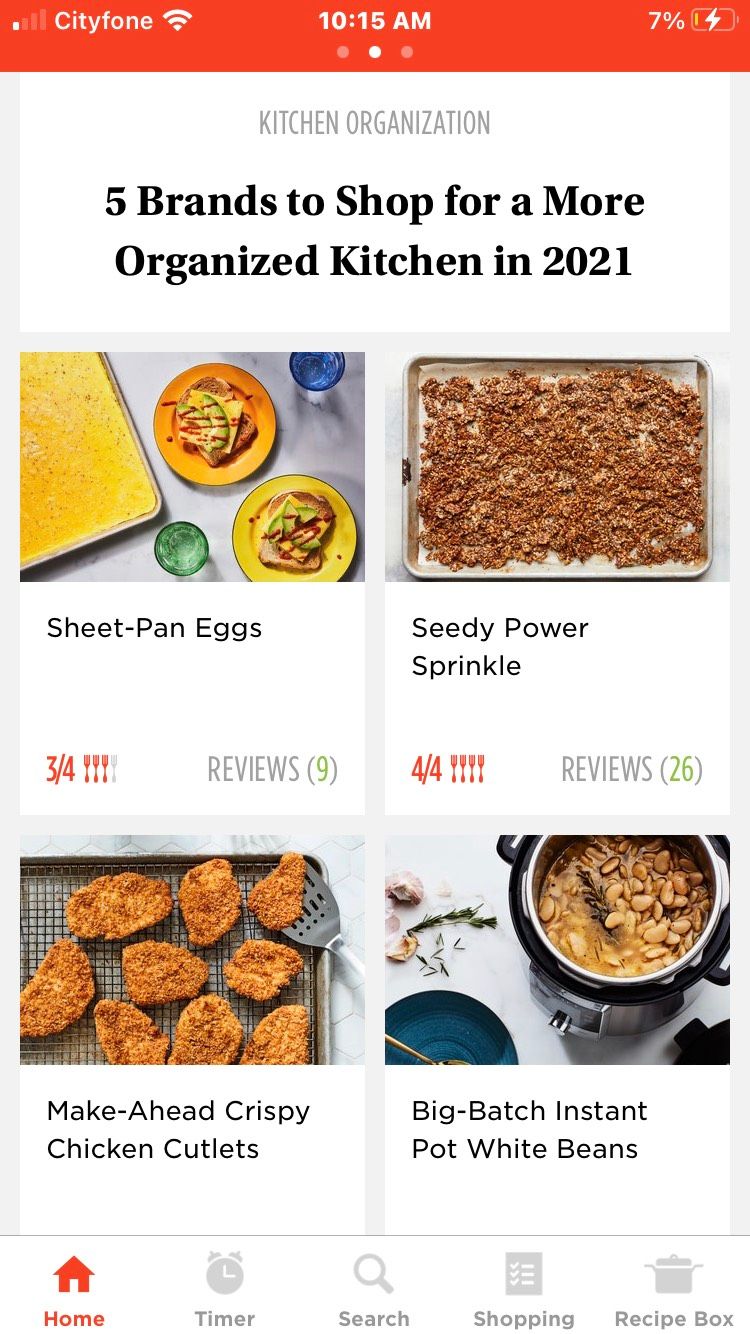Select the first carousel page dot
The image size is (750, 1334).
click(x=343, y=52)
